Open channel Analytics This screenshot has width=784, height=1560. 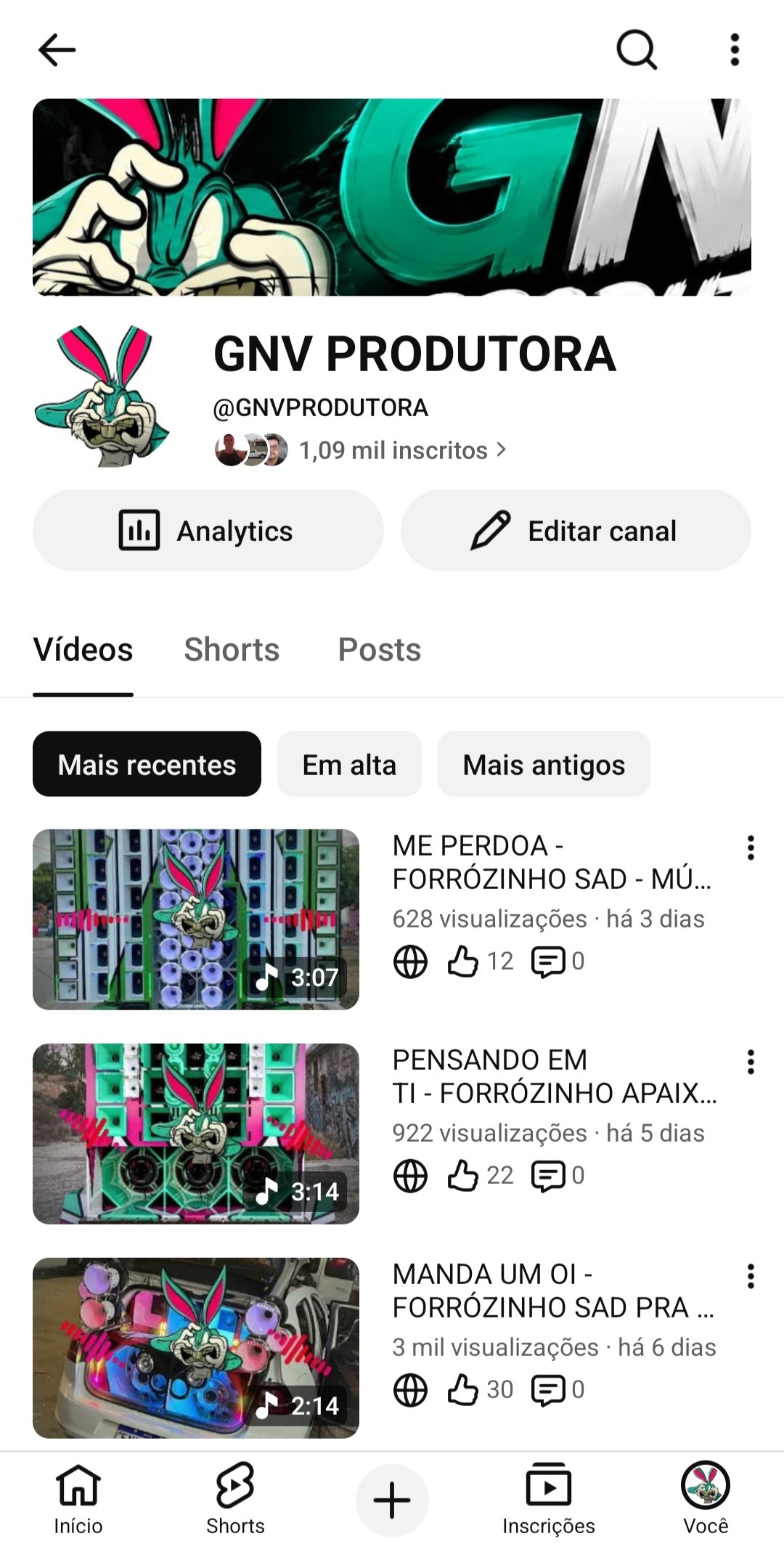tap(208, 531)
